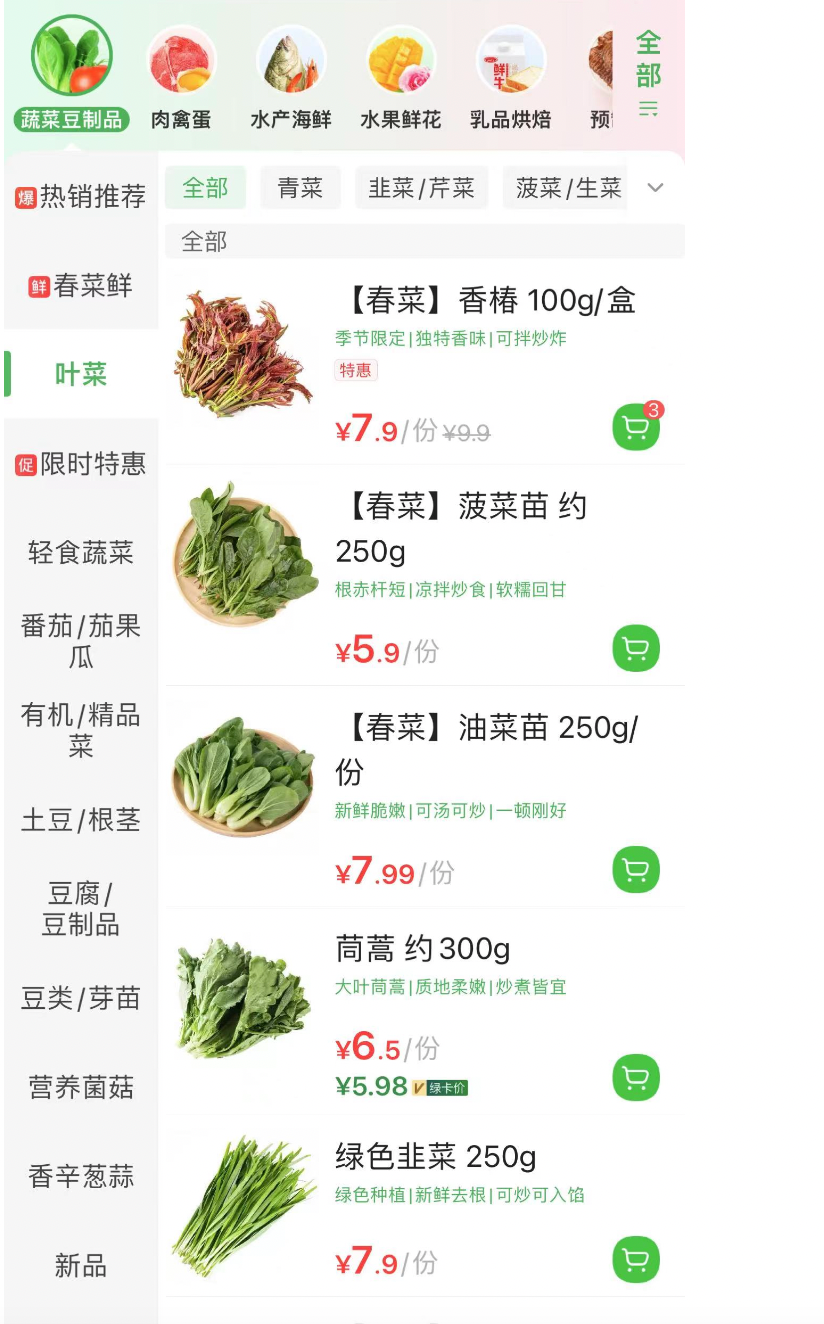Open the 肉禽蛋 category icon
This screenshot has width=824, height=1324.
coord(181,60)
